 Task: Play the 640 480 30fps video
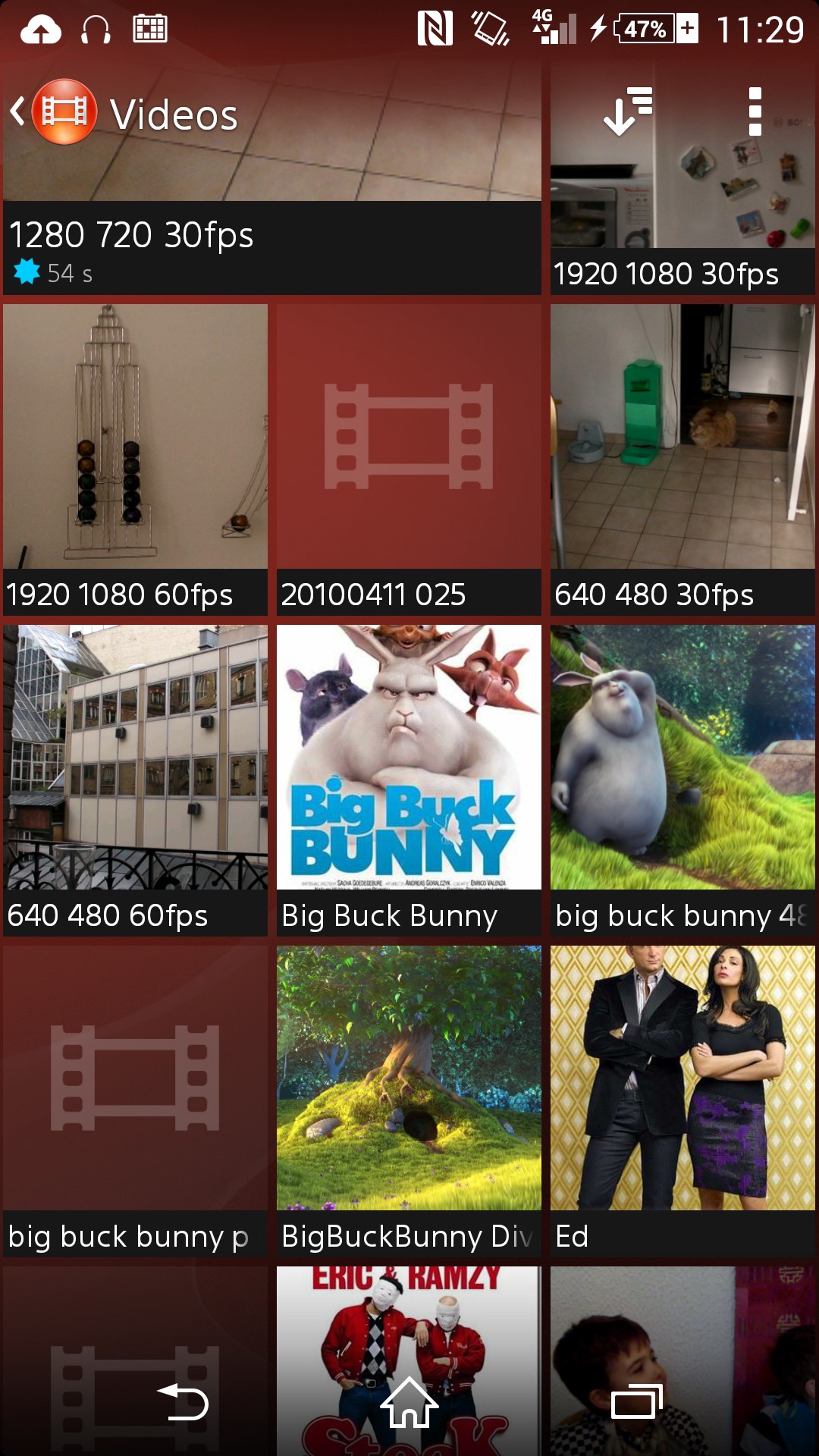682,459
